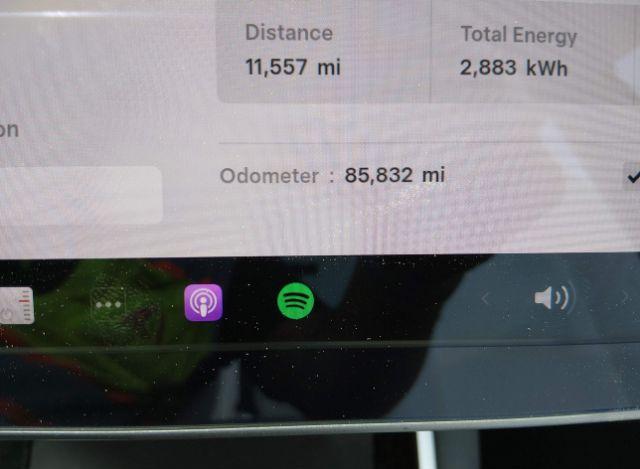
Task: Open the all apps ellipsis menu
Action: (108, 305)
